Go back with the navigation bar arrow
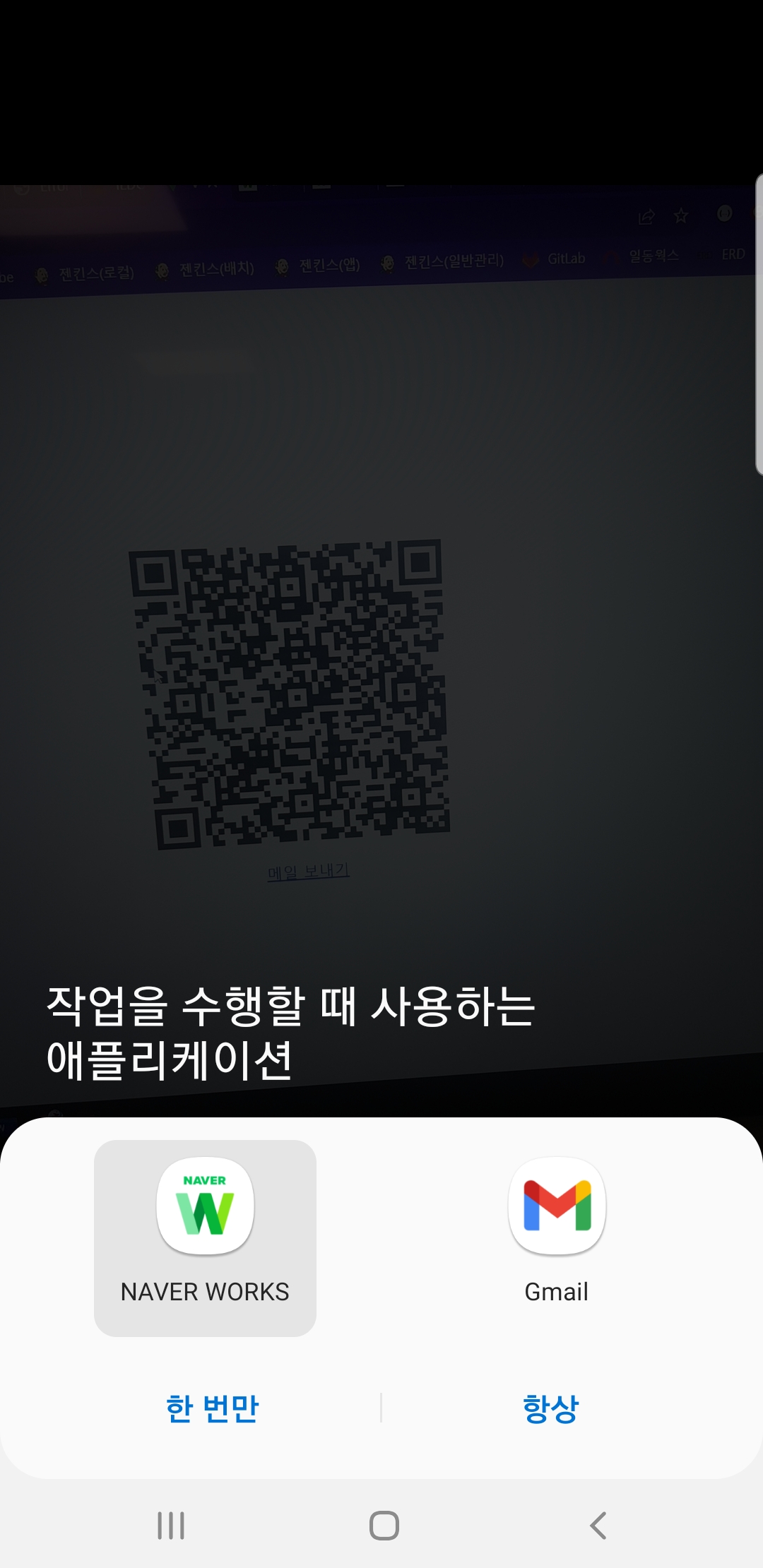 pyautogui.click(x=598, y=1526)
